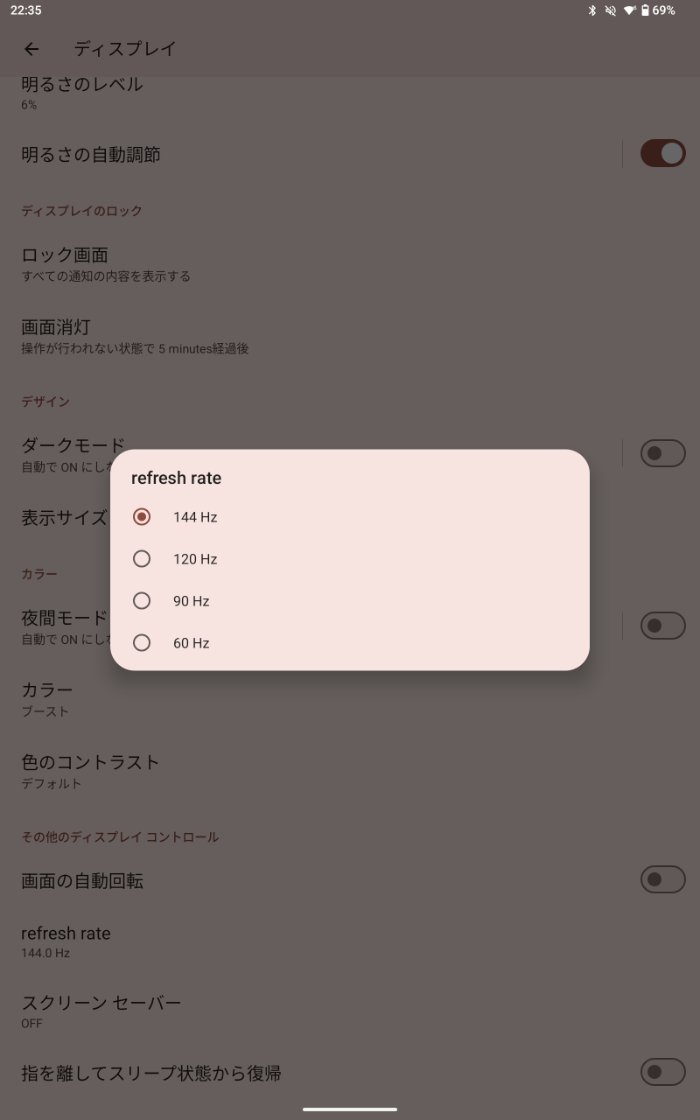The height and width of the screenshot is (1120, 700).
Task: Choose the 120 Hz refresh rate
Action: click(142, 559)
